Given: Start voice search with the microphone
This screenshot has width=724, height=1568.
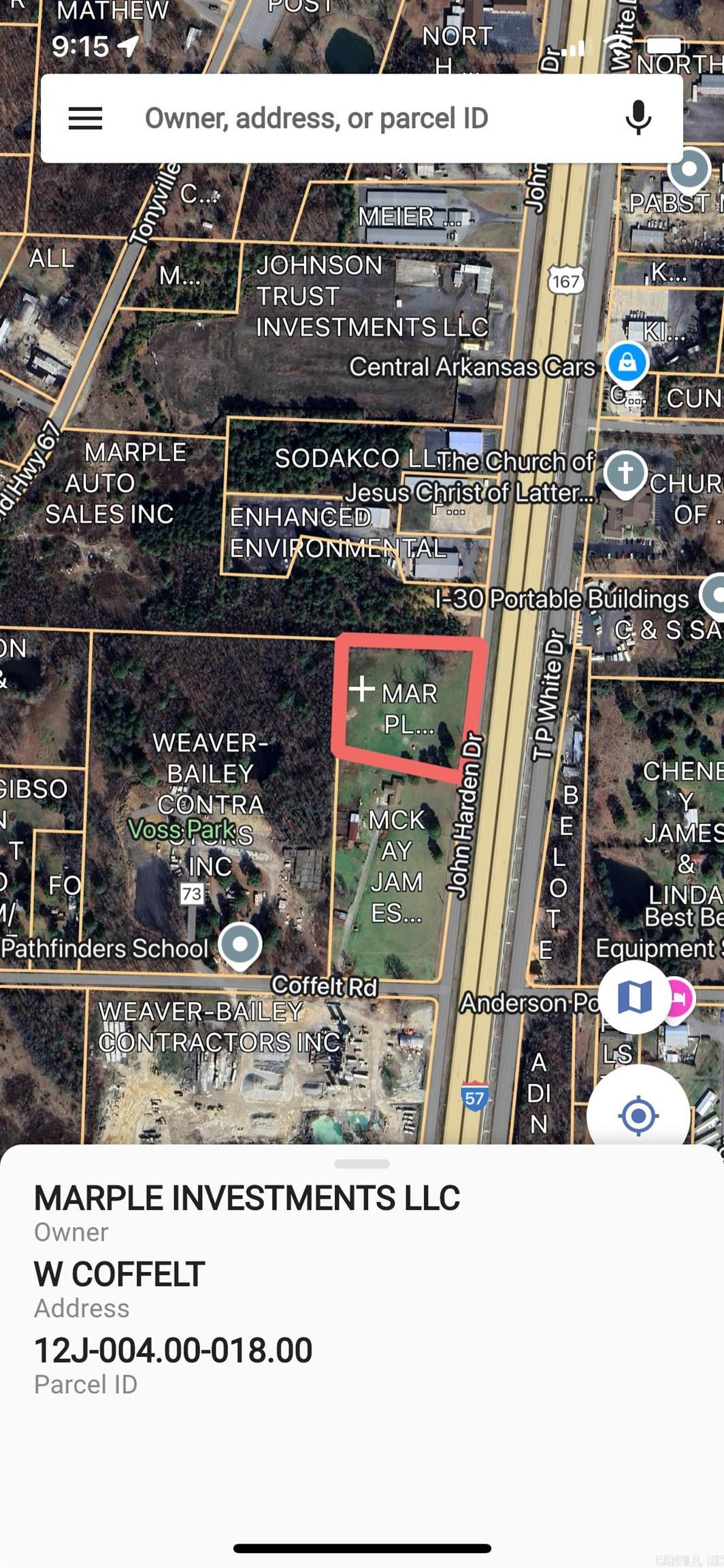Looking at the screenshot, I should [638, 118].
